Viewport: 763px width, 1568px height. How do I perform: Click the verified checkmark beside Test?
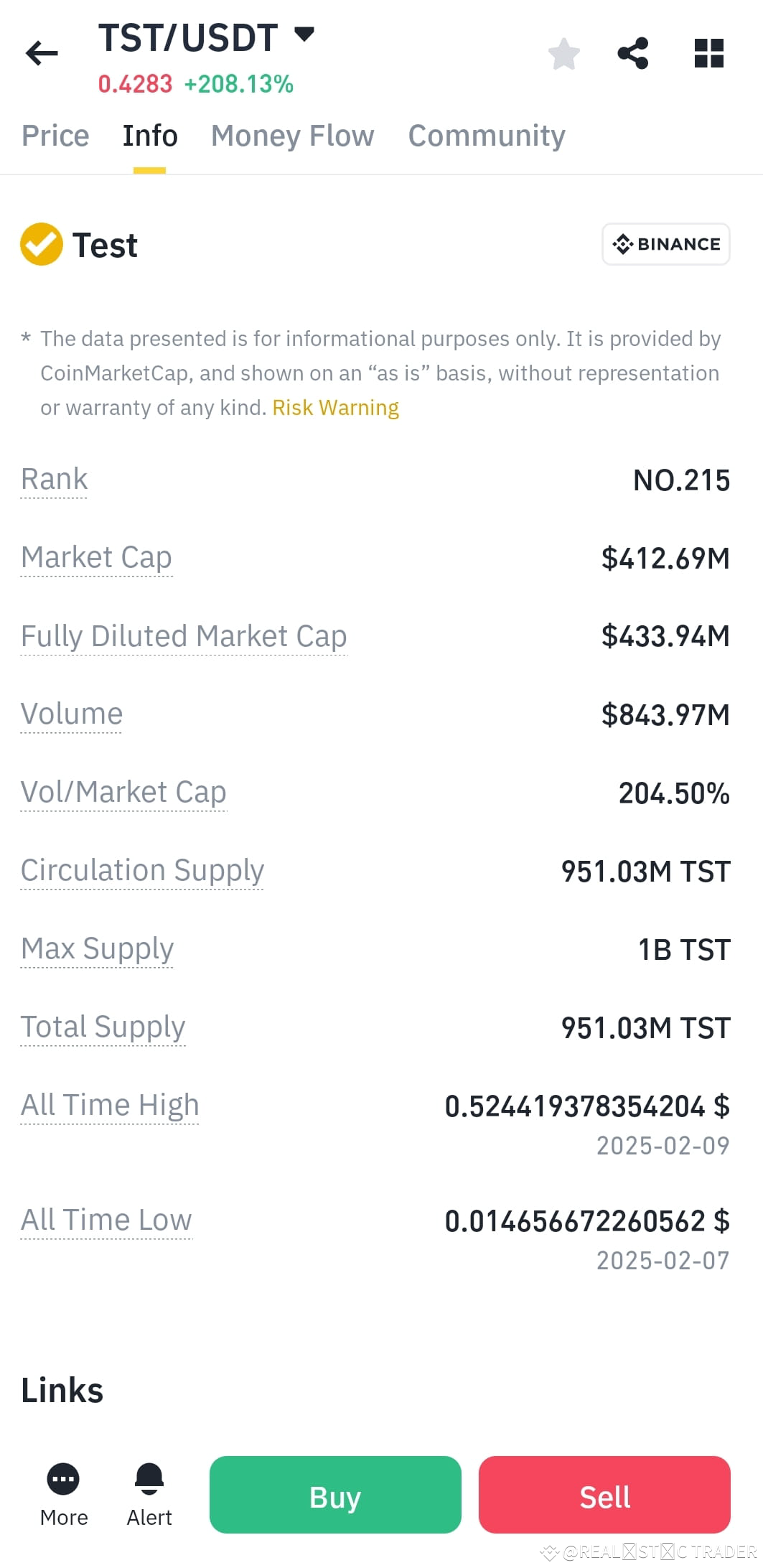42,244
